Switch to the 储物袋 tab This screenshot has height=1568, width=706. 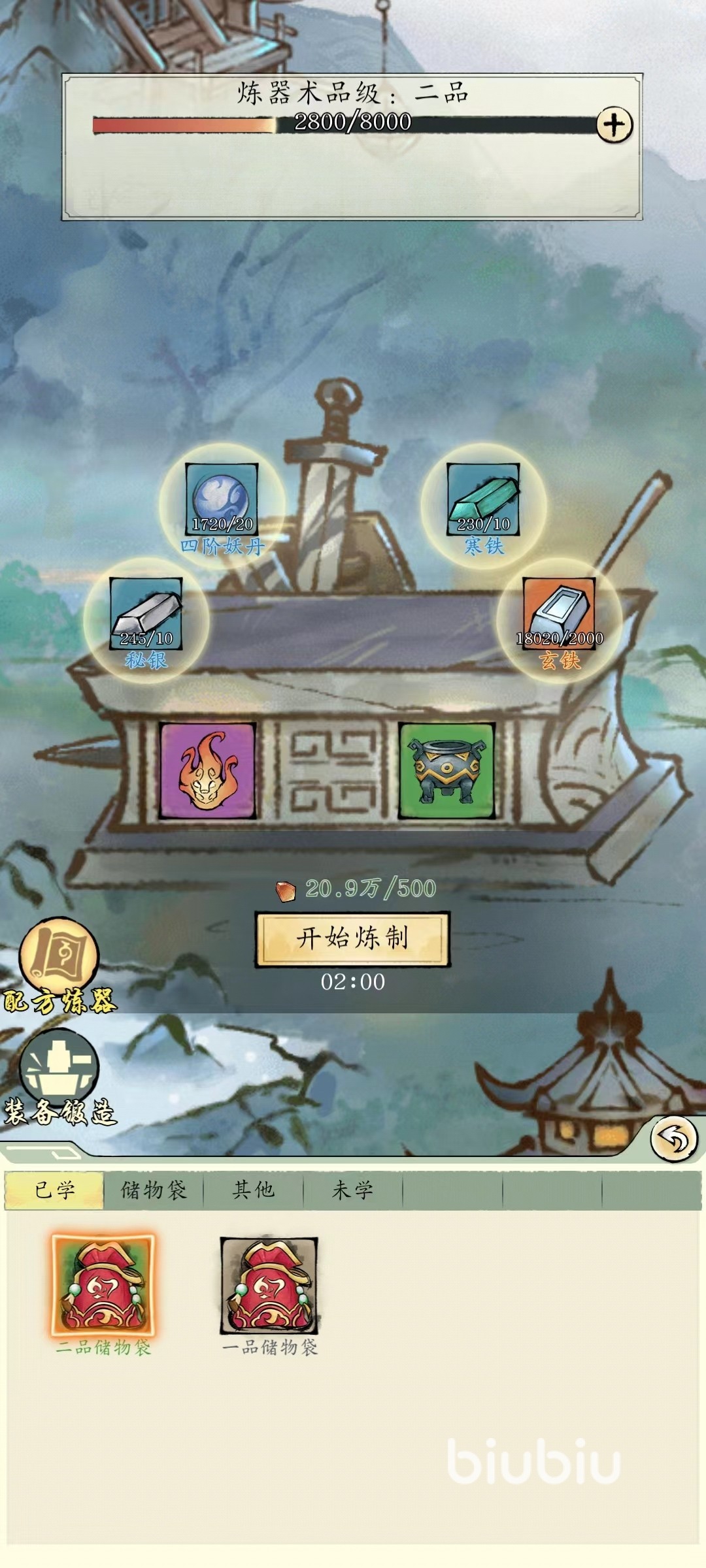(x=154, y=1190)
